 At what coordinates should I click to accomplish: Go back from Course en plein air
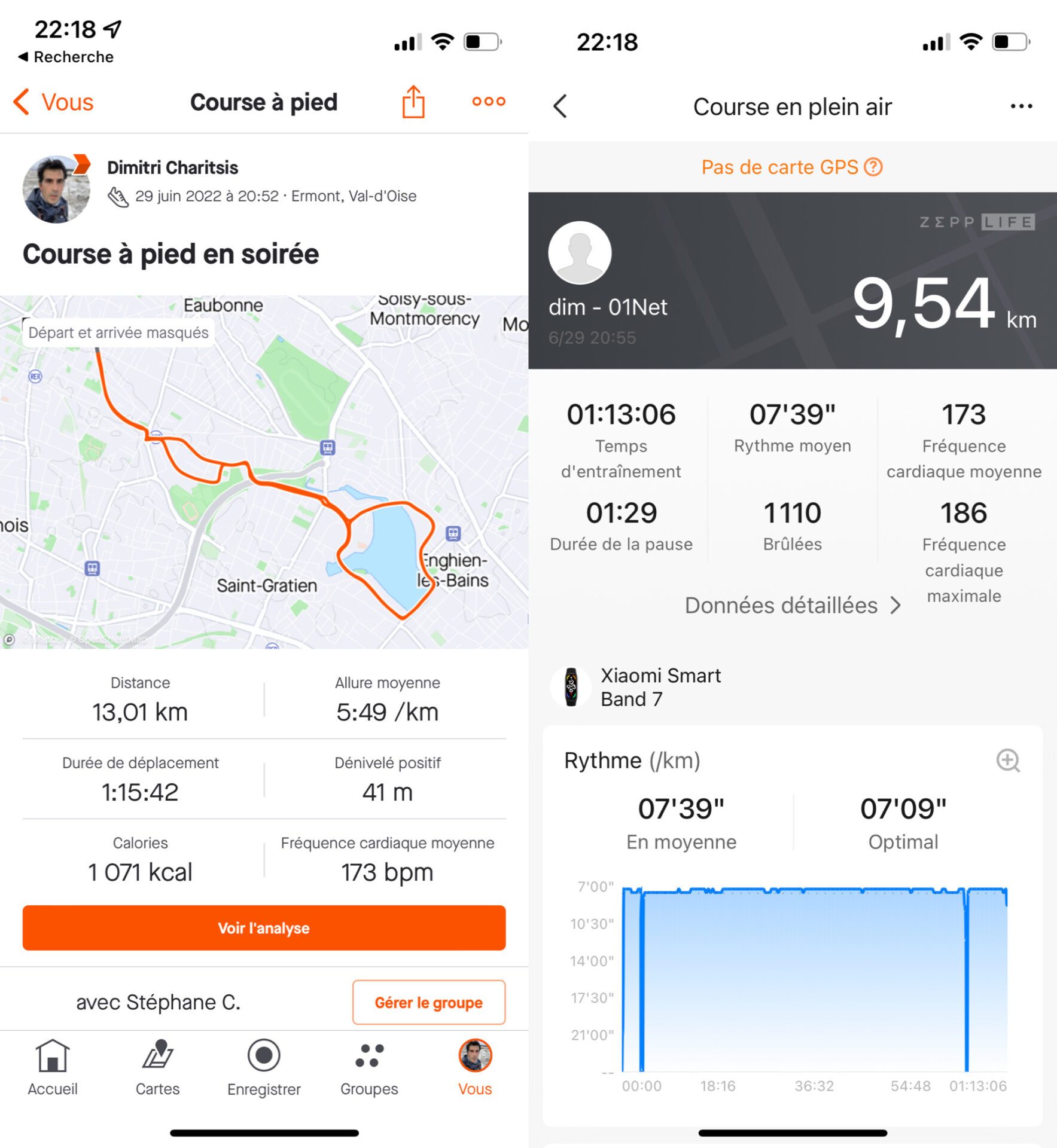coord(561,106)
